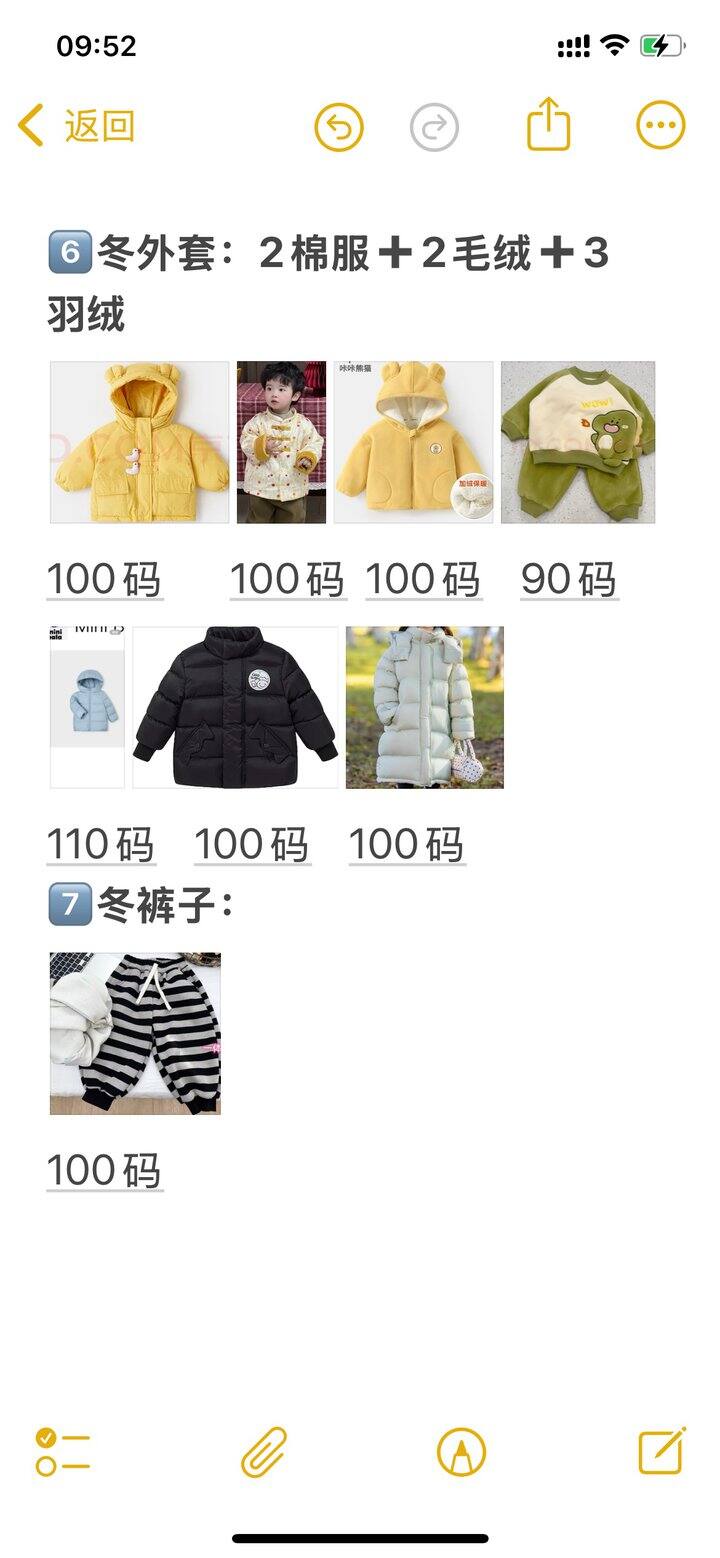Open the attachment paperclip menu

(x=264, y=1451)
